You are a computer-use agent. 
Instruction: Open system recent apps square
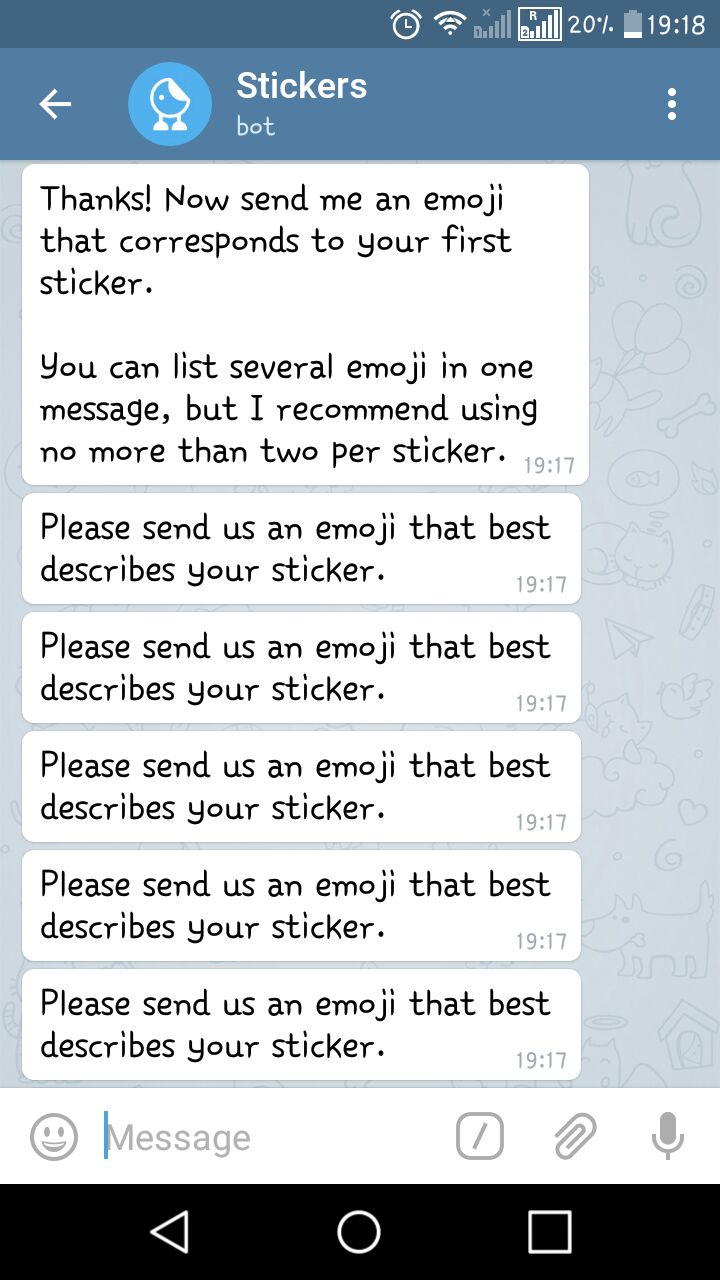pos(549,1232)
